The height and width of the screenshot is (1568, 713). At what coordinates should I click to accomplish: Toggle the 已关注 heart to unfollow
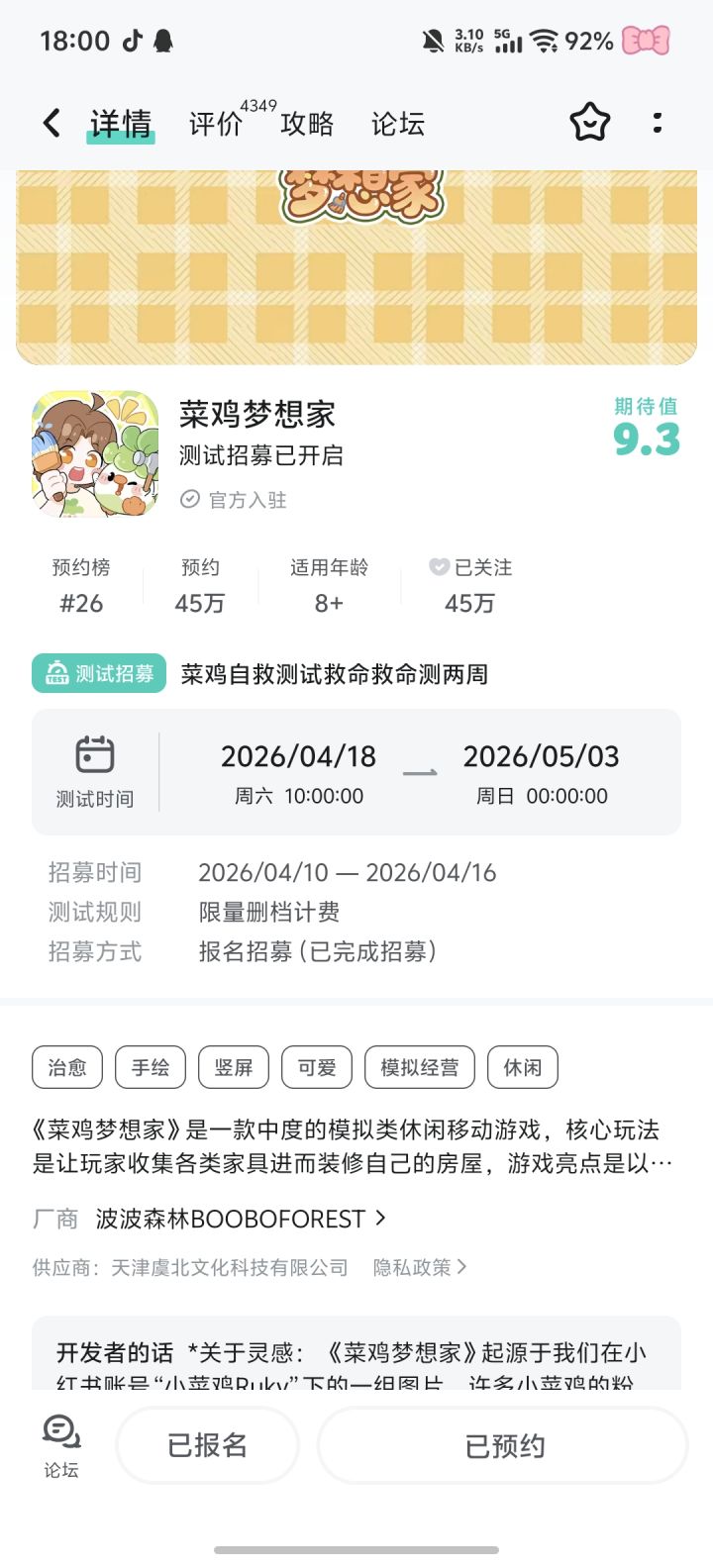pos(438,566)
